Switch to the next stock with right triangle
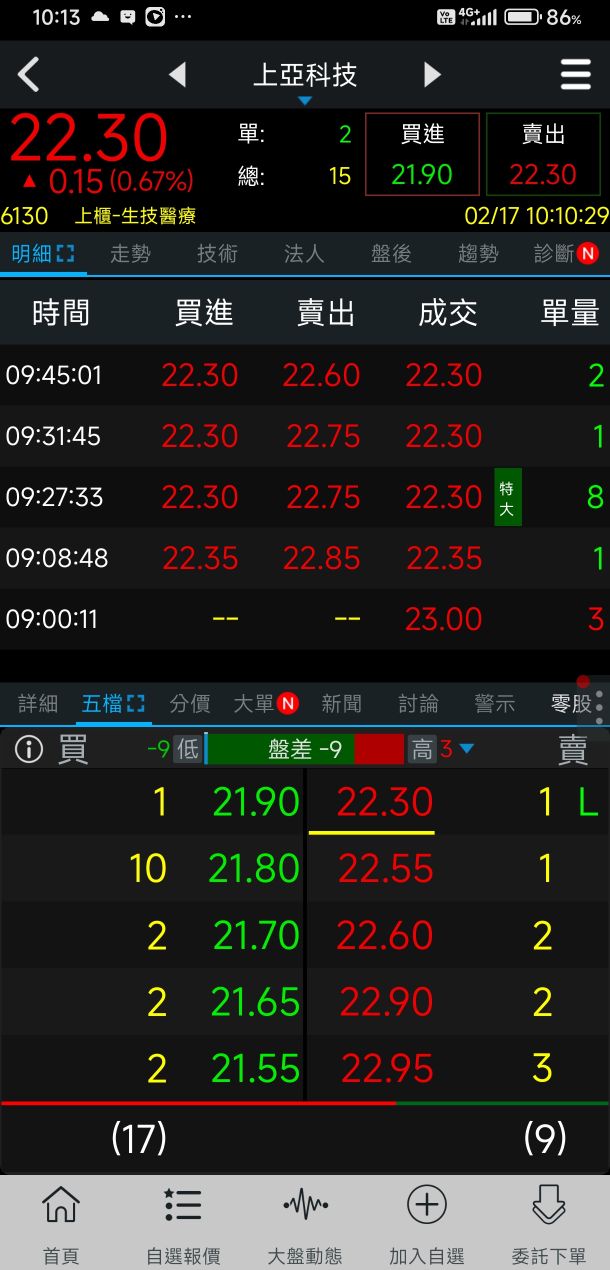Image resolution: width=610 pixels, height=1270 pixels. click(432, 75)
